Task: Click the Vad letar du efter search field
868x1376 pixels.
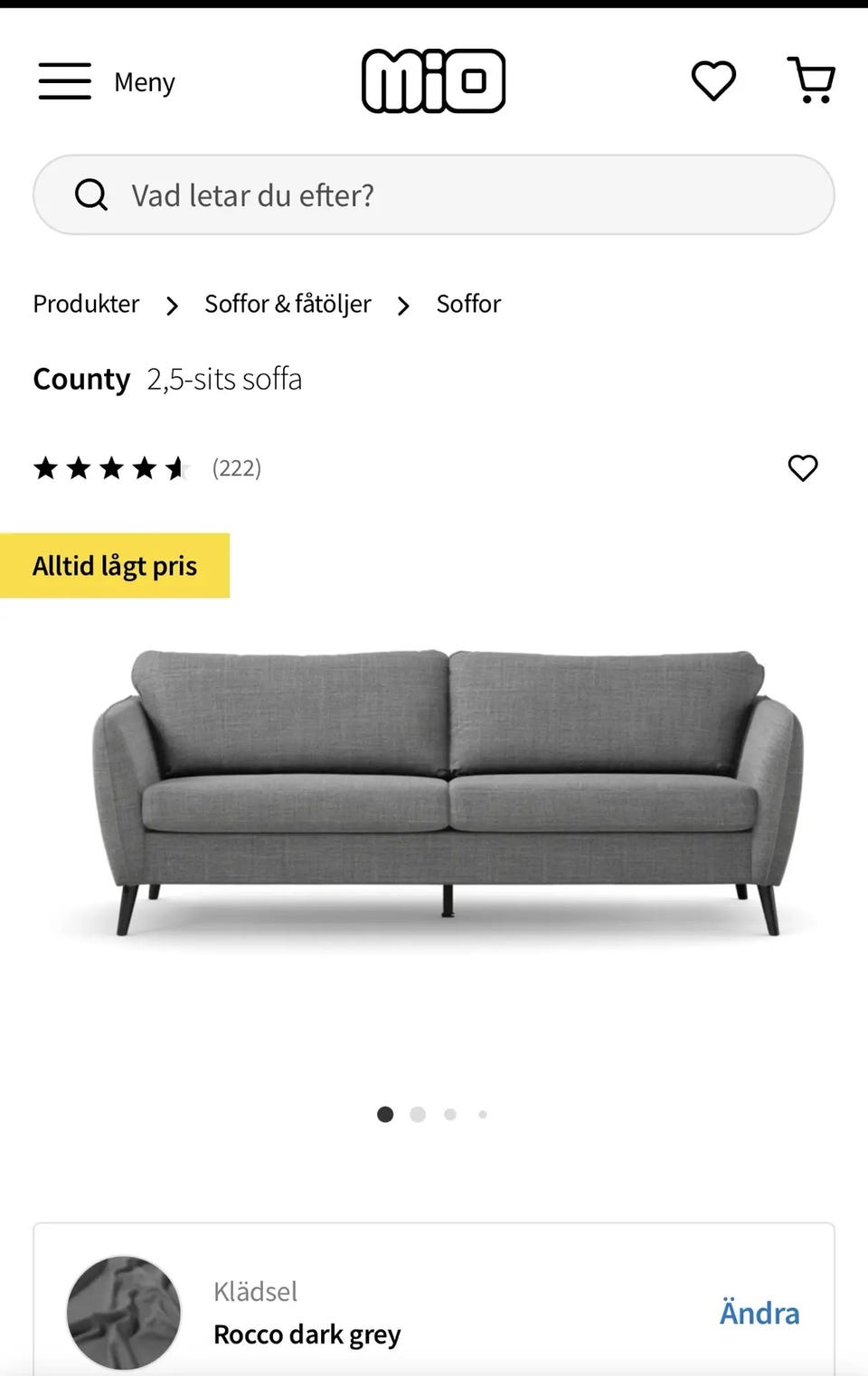Action: [434, 194]
